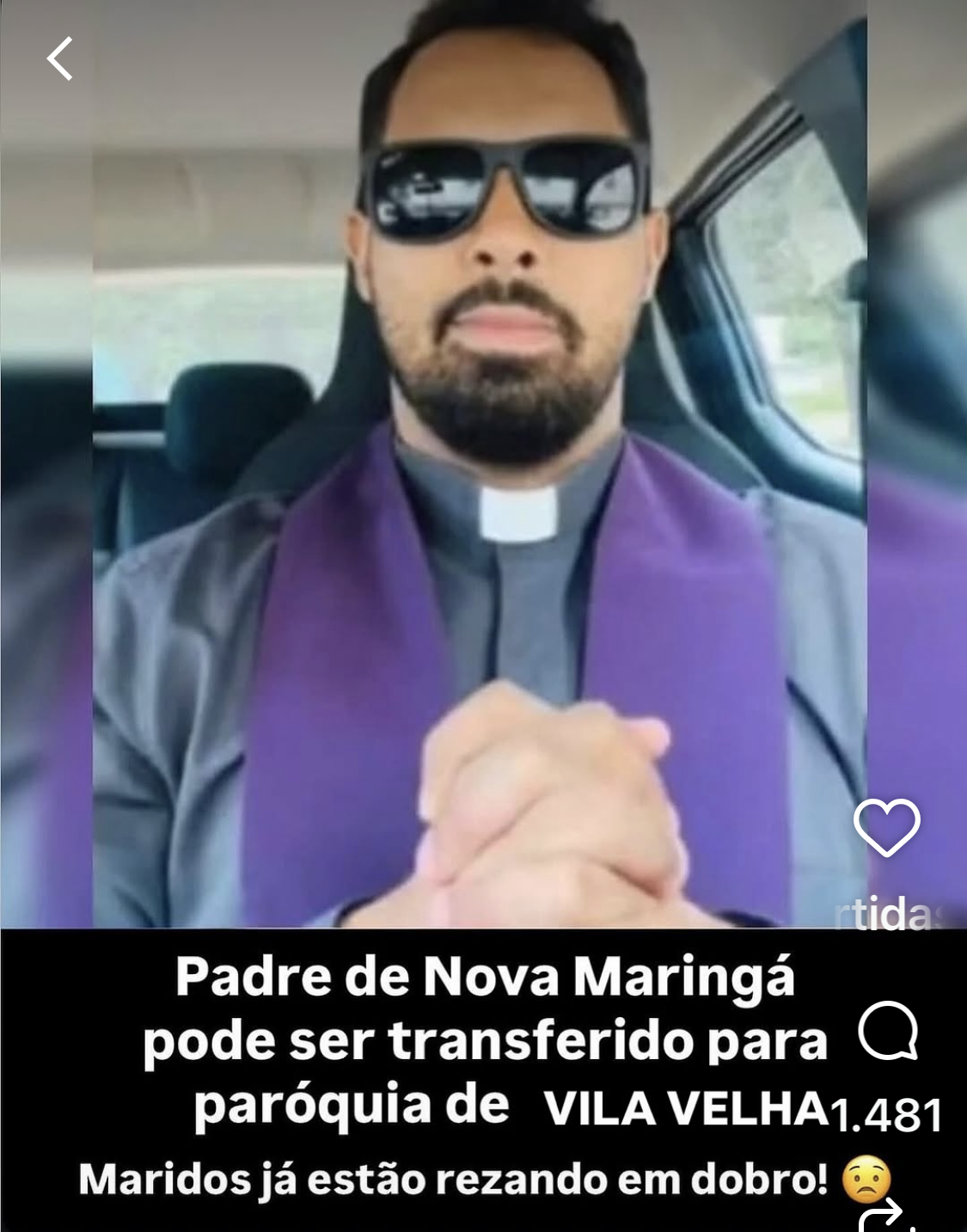Like this reel with the heart
967x1232 pixels.
tap(886, 827)
